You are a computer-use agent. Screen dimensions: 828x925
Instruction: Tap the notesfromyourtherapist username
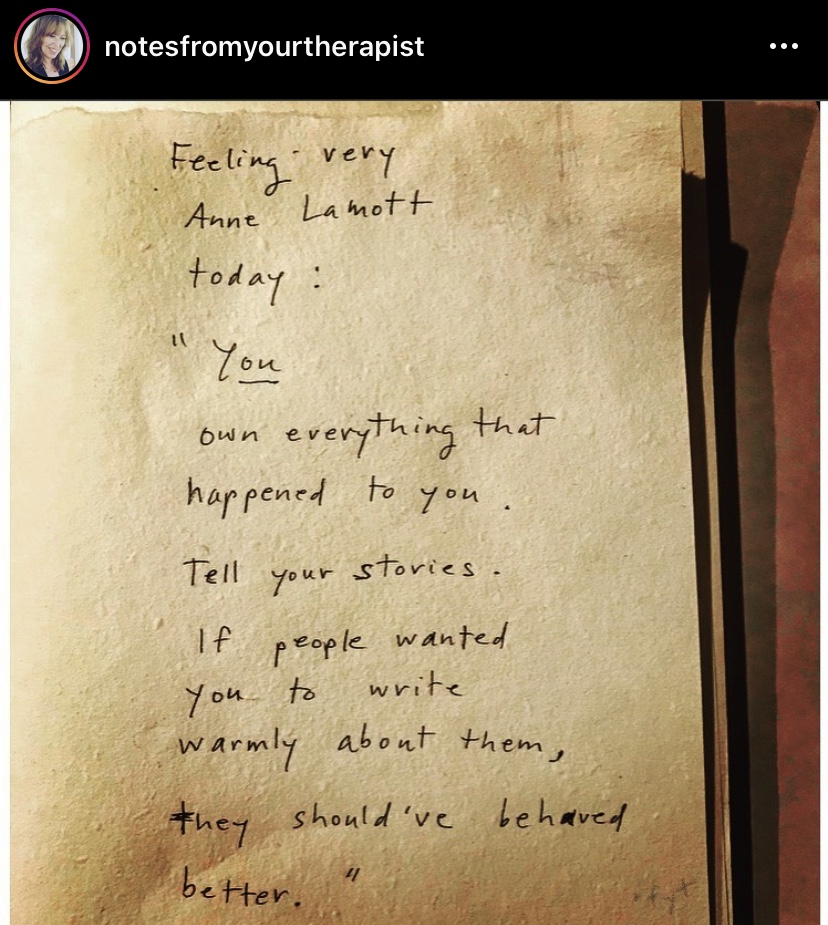264,47
